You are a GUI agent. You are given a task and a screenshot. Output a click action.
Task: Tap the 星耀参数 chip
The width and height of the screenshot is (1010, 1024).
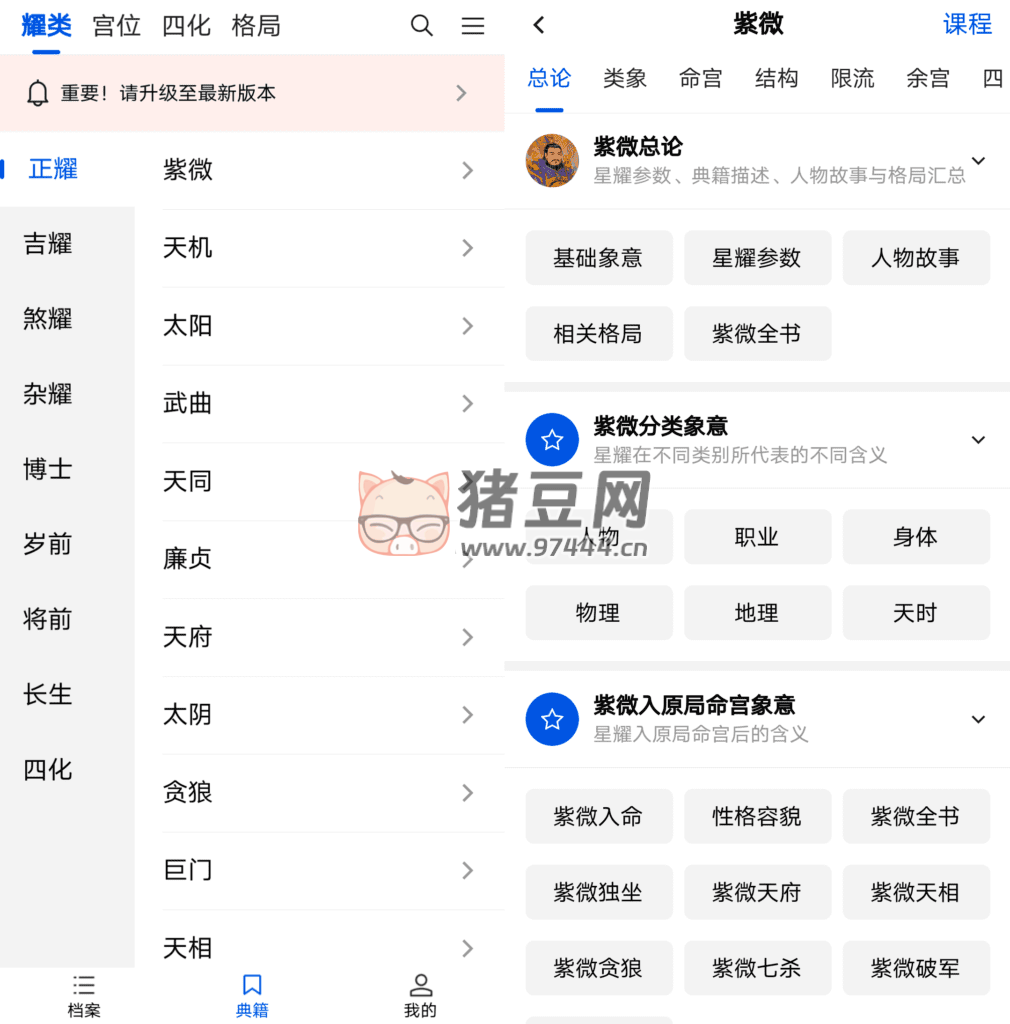click(x=757, y=258)
